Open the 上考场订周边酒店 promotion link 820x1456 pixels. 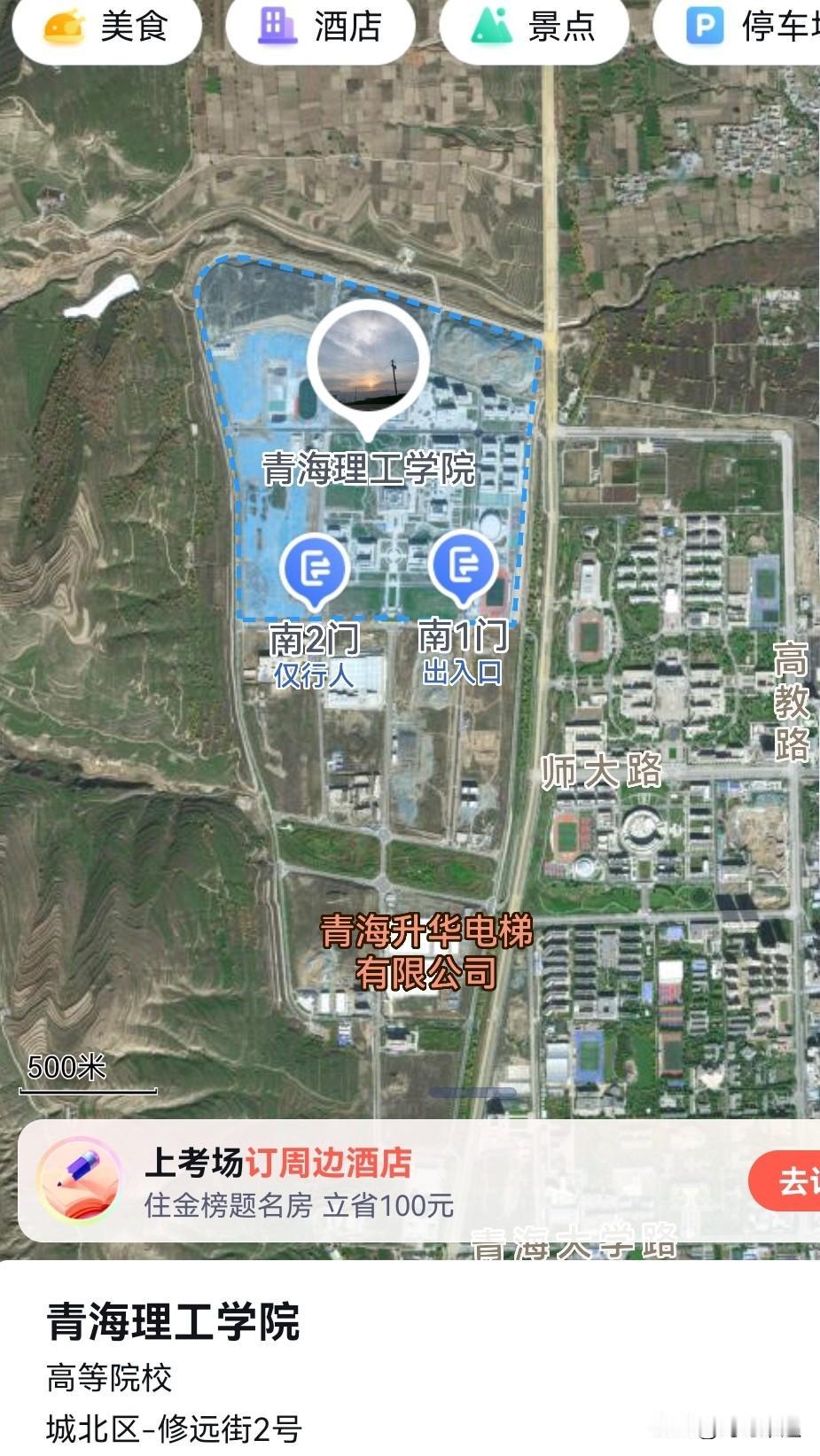tap(281, 1164)
